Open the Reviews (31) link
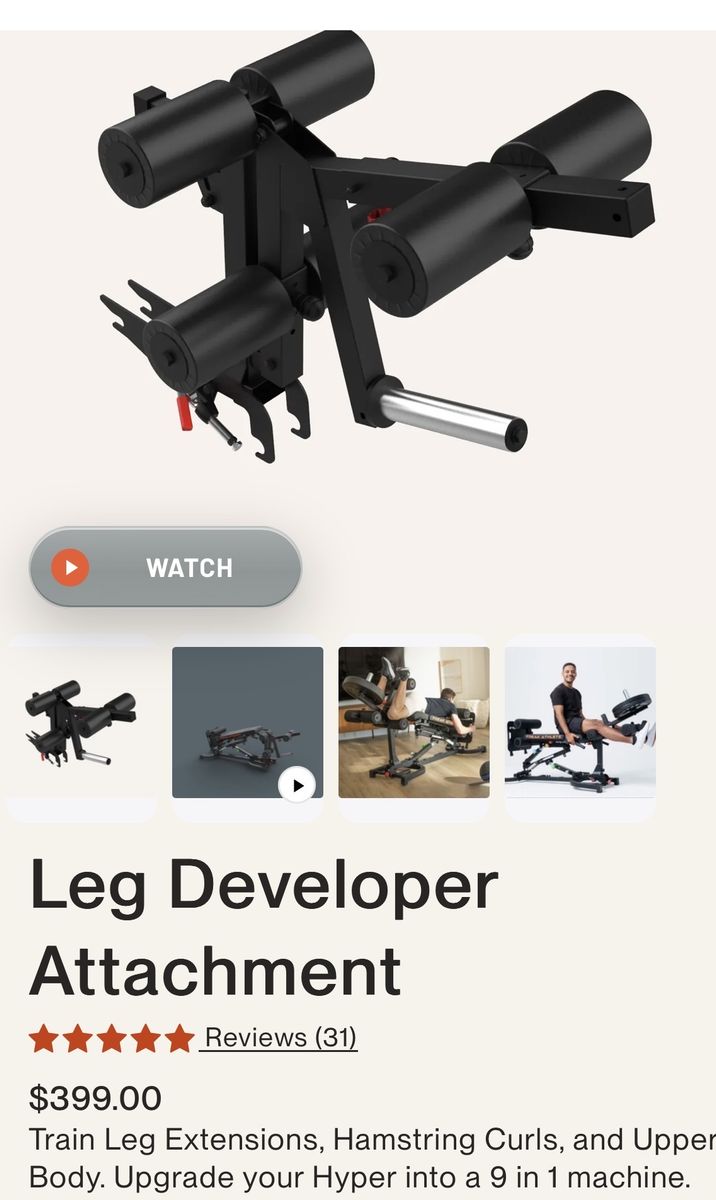 tap(279, 1038)
